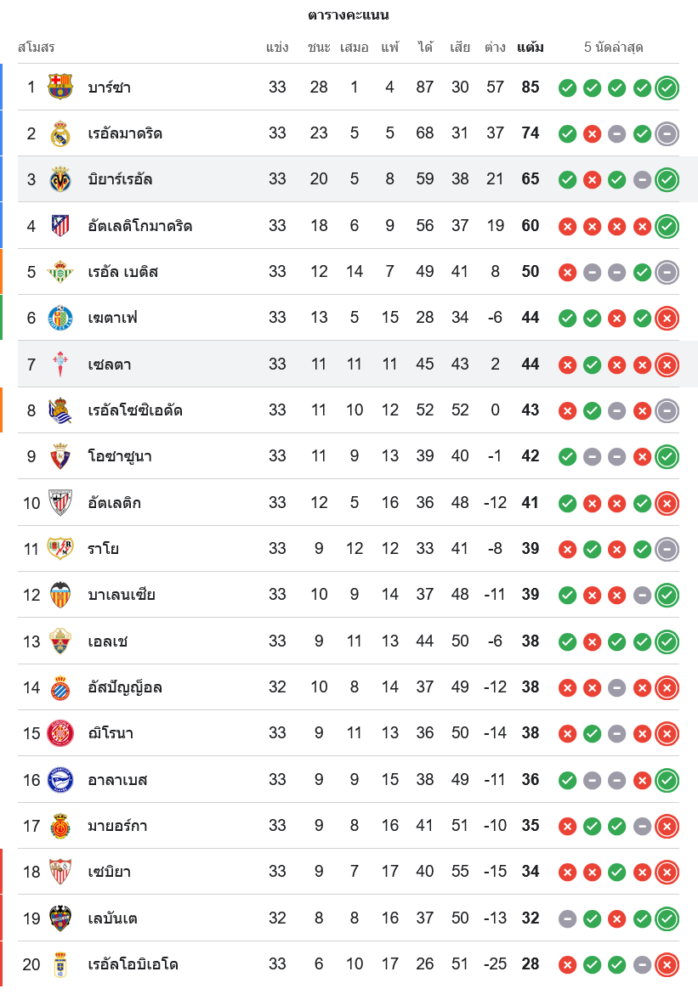
Task: Tap the มายอร์กา row
Action: point(118,826)
